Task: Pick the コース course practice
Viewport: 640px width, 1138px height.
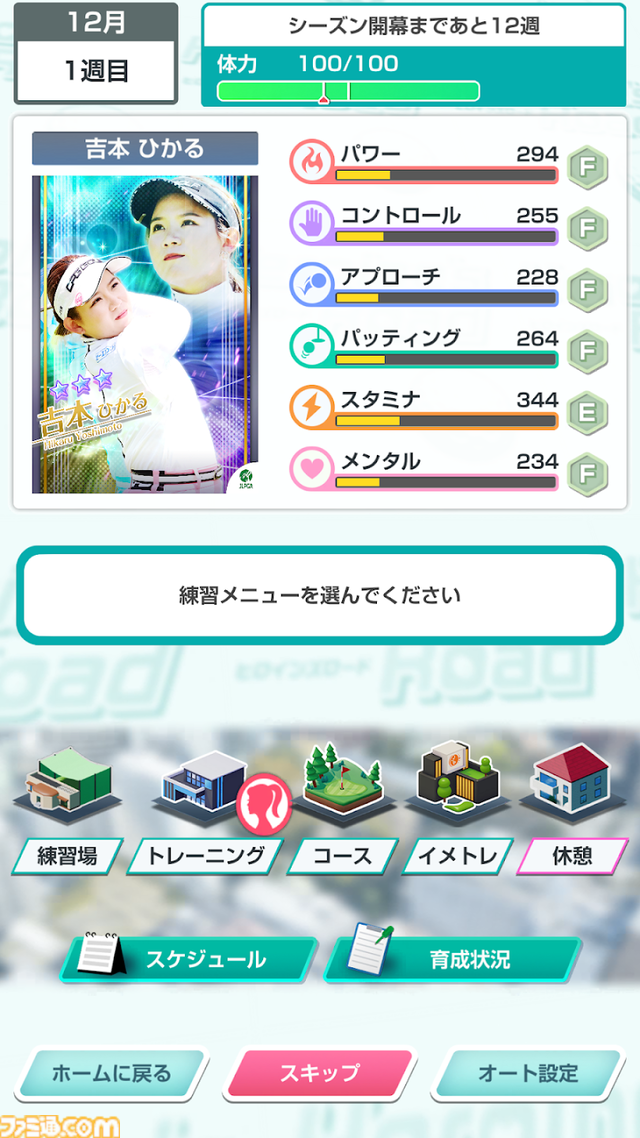Action: click(343, 820)
